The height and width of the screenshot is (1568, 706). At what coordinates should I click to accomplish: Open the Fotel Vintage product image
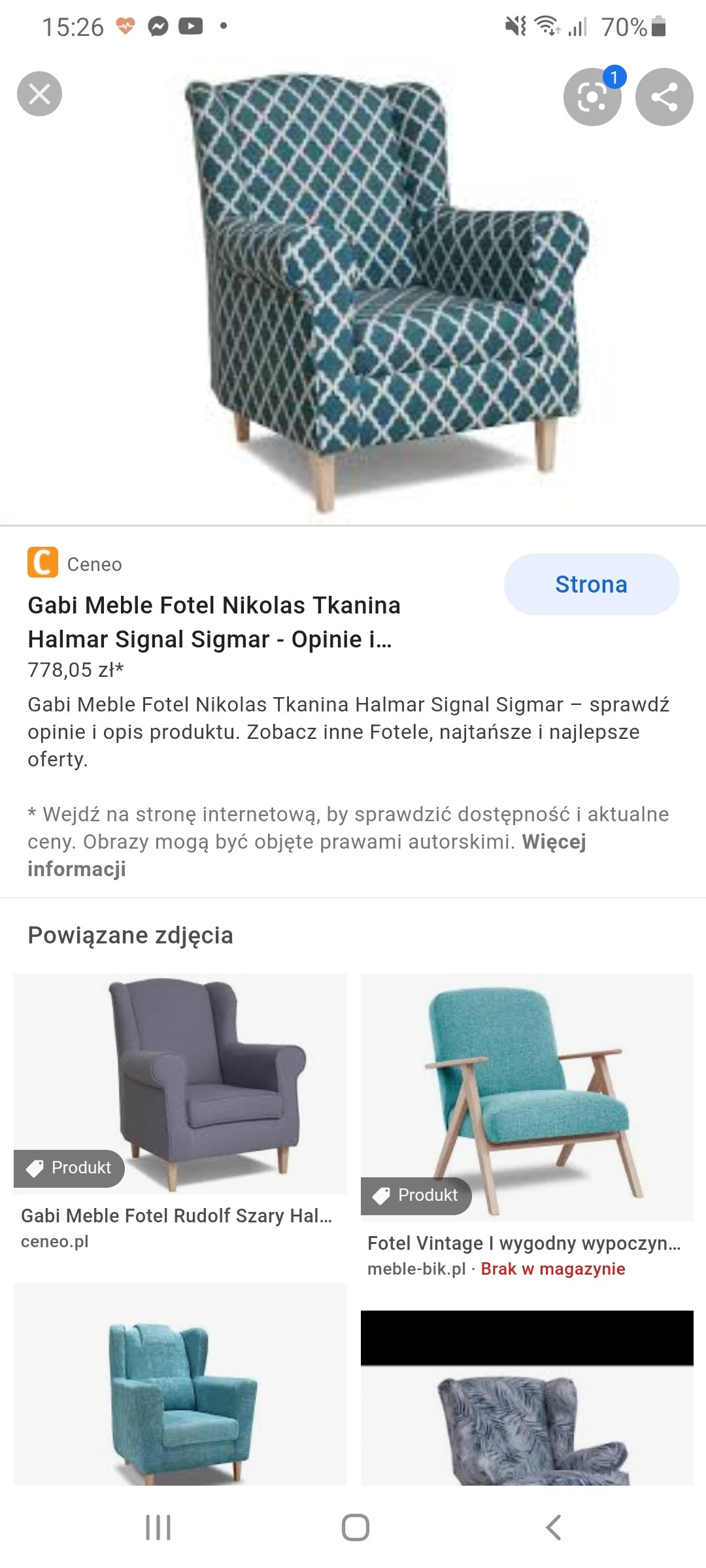tap(527, 1096)
